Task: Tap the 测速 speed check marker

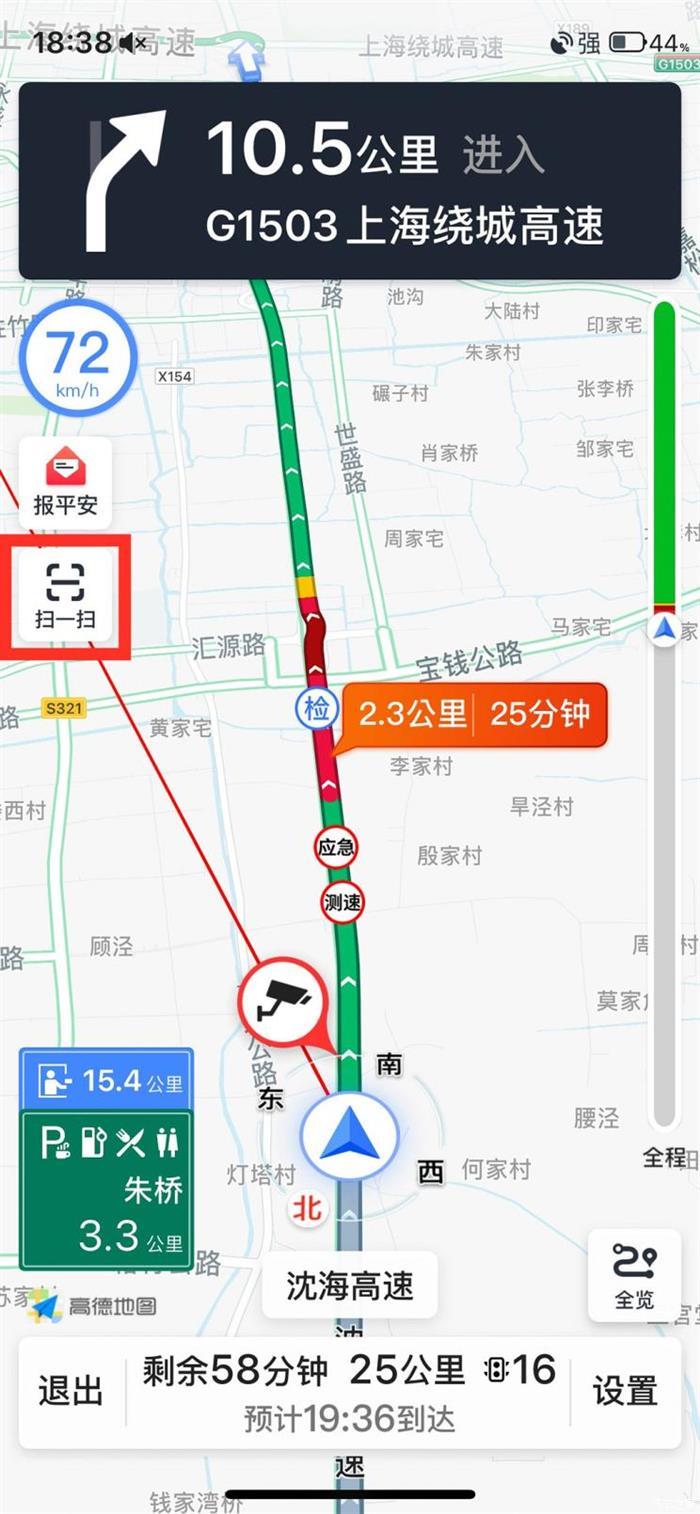Action: point(342,903)
